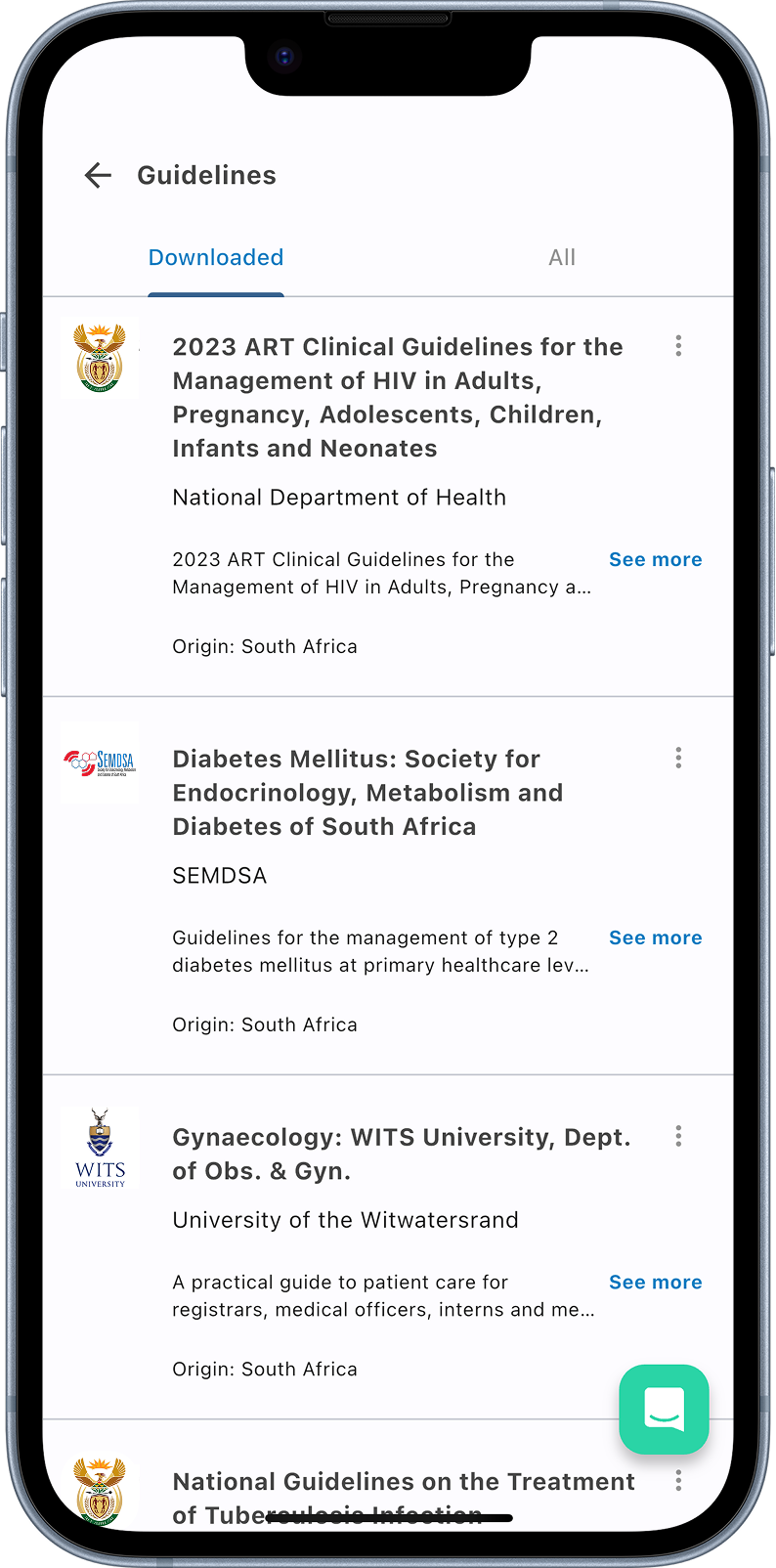Open the Gynaecology WITS University guideline
The height and width of the screenshot is (1568, 776).
[401, 1154]
